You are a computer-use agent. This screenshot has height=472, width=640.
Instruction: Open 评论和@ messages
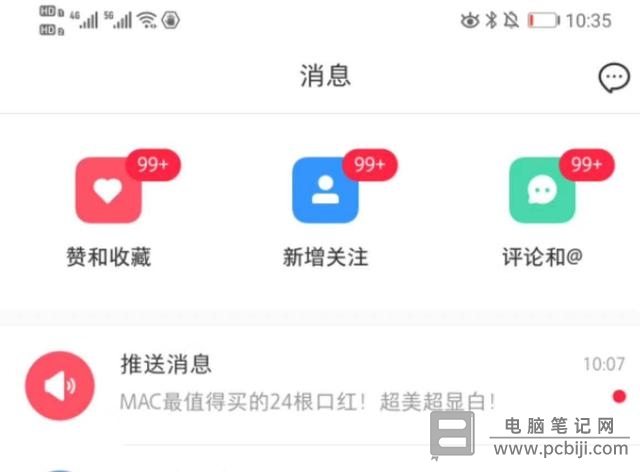(x=542, y=191)
